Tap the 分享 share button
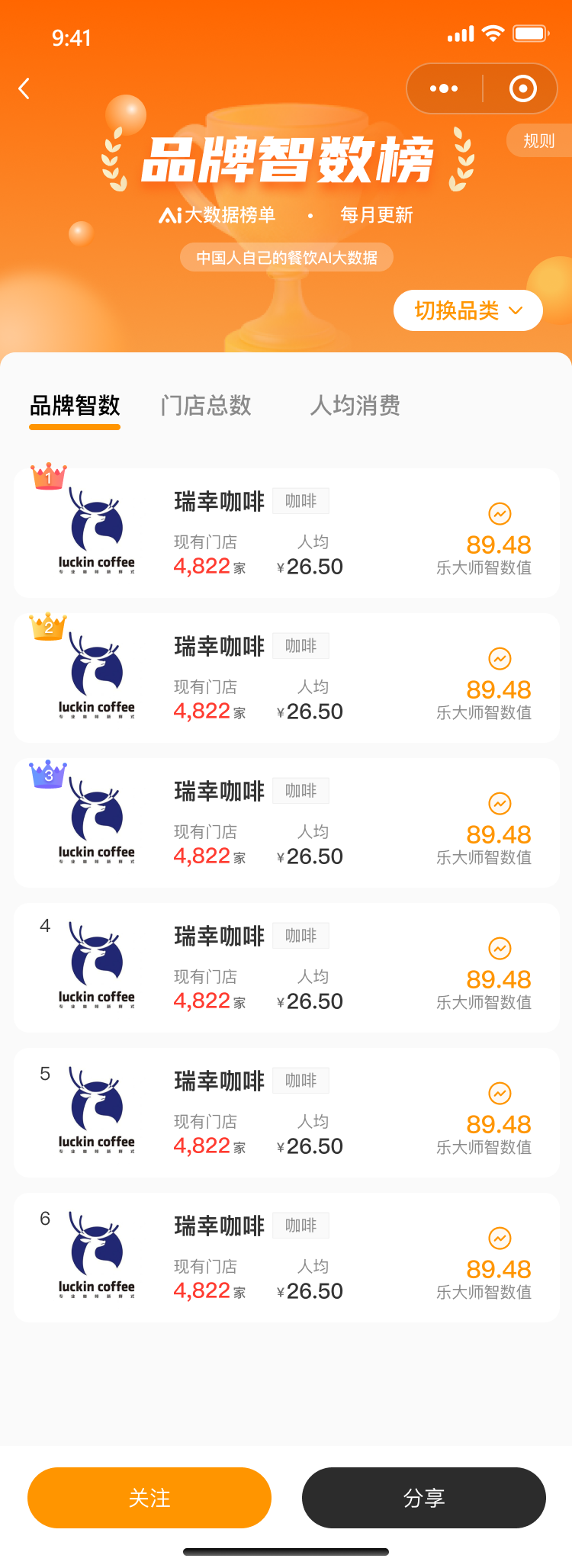Image resolution: width=572 pixels, height=1568 pixels. [424, 1498]
